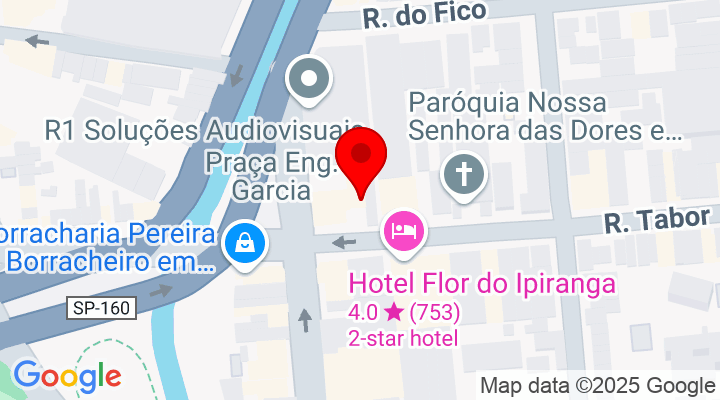Image resolution: width=720 pixels, height=400 pixels.
Task: Tap the red location pin
Action: coord(360,158)
